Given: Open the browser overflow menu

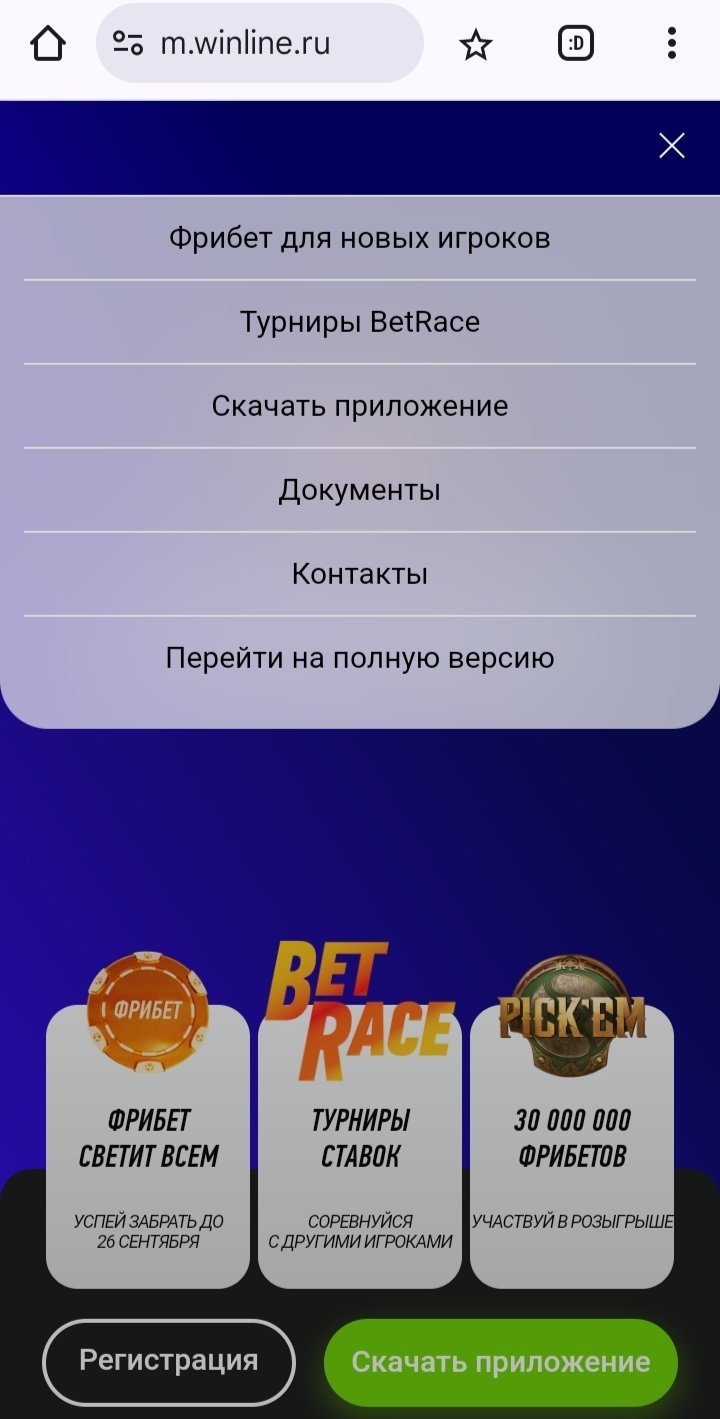Looking at the screenshot, I should (x=671, y=43).
